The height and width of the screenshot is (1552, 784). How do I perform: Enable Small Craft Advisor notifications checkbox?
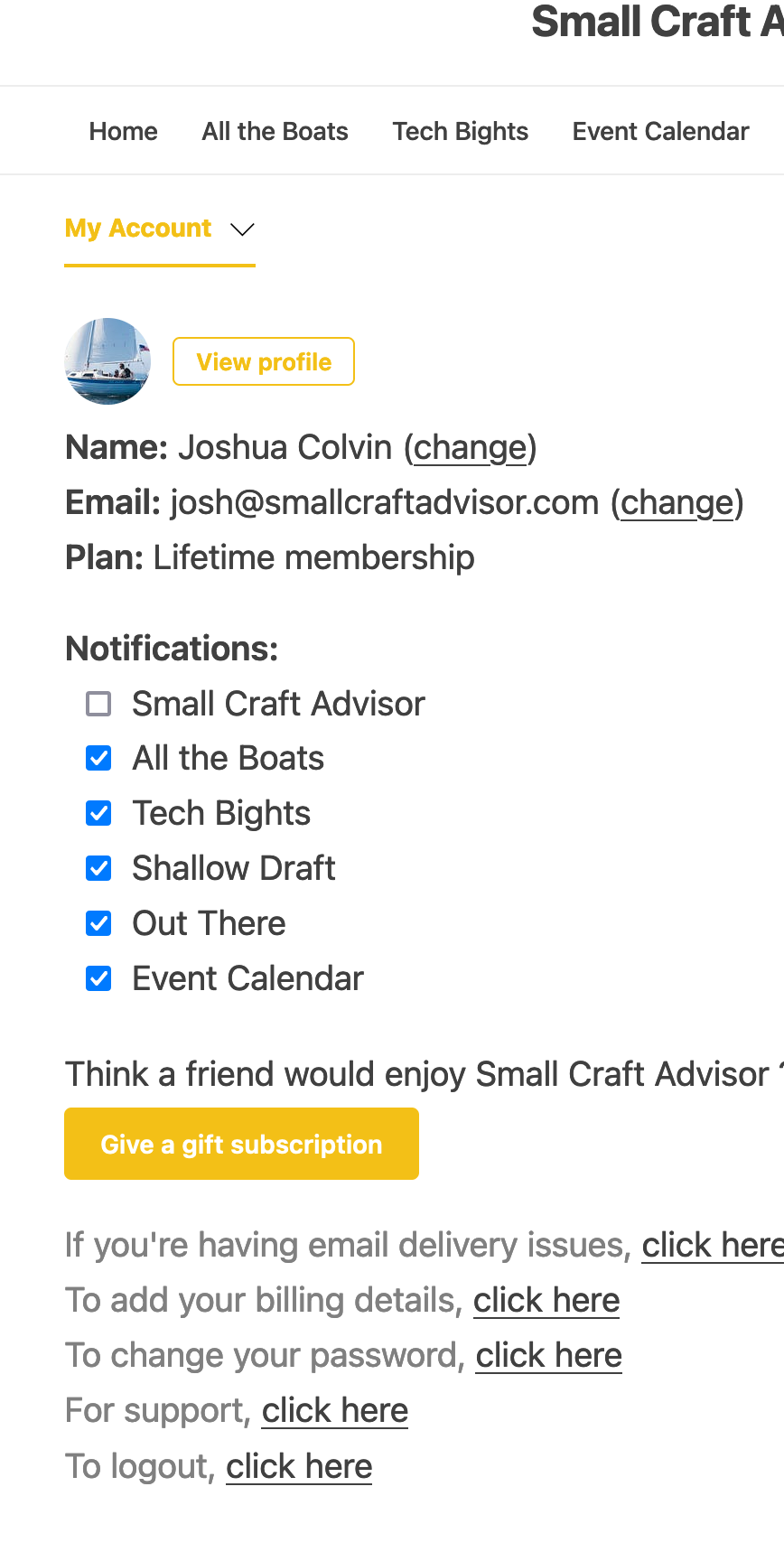click(x=98, y=704)
